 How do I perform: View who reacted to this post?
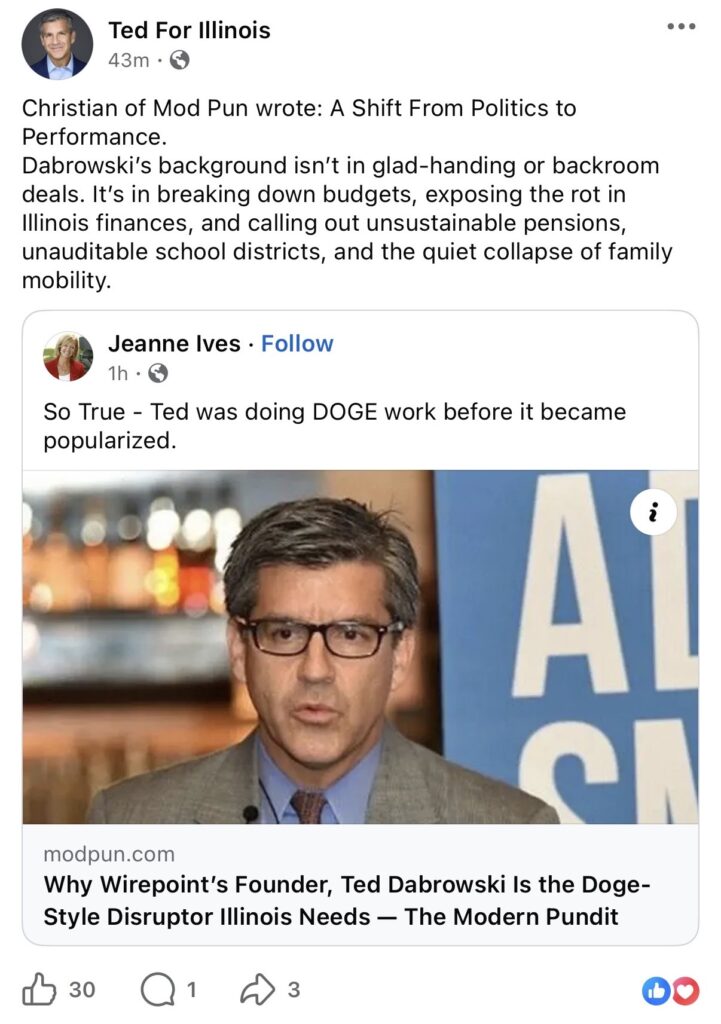click(670, 990)
